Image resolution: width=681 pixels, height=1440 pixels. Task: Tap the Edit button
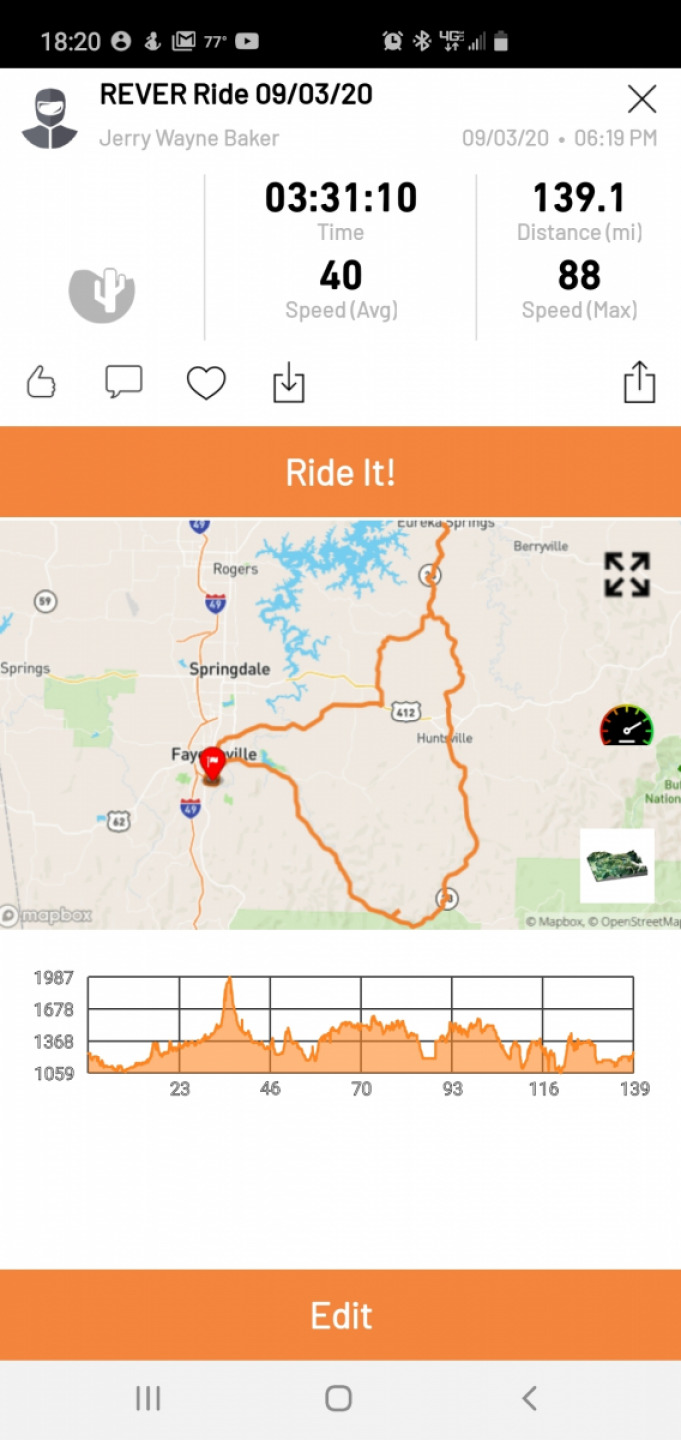pos(340,1315)
